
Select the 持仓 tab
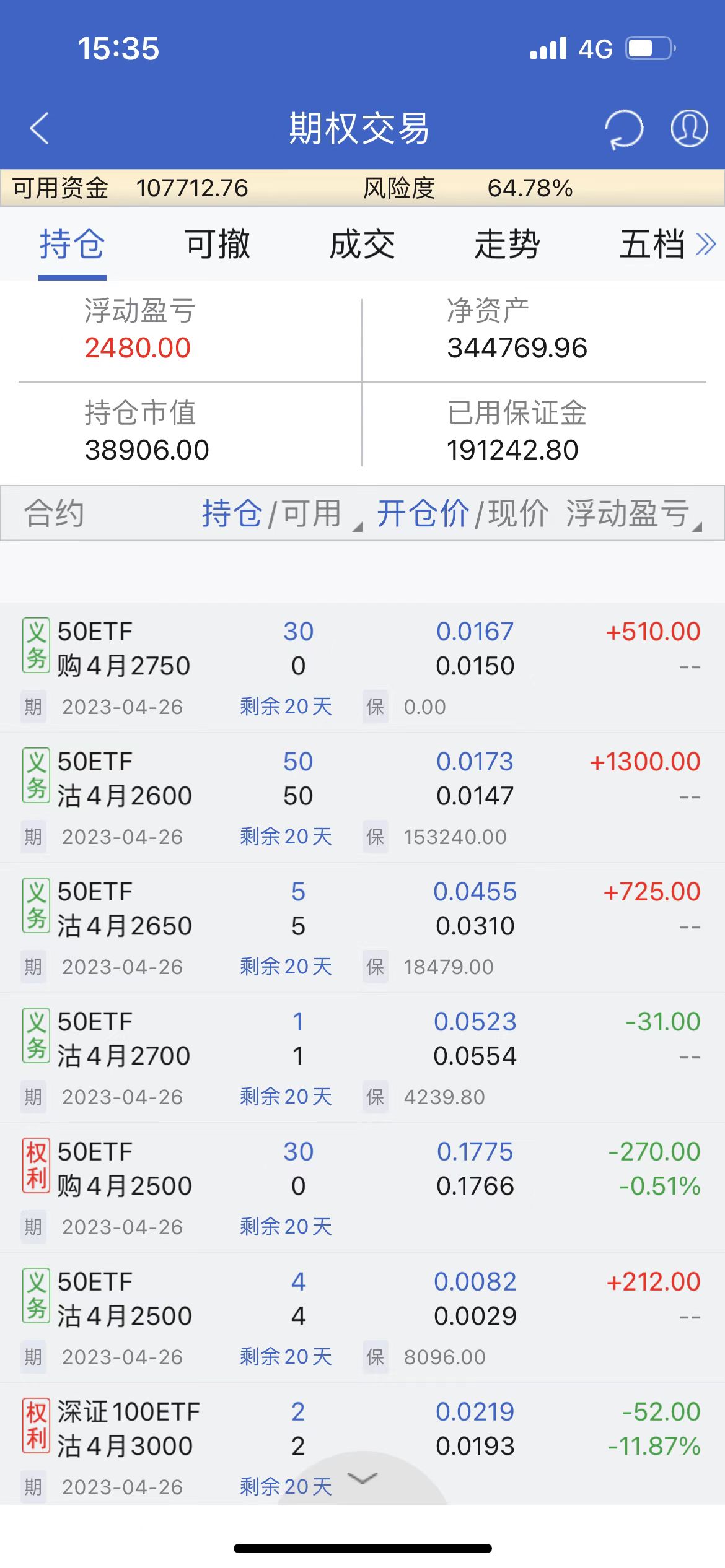click(x=72, y=244)
